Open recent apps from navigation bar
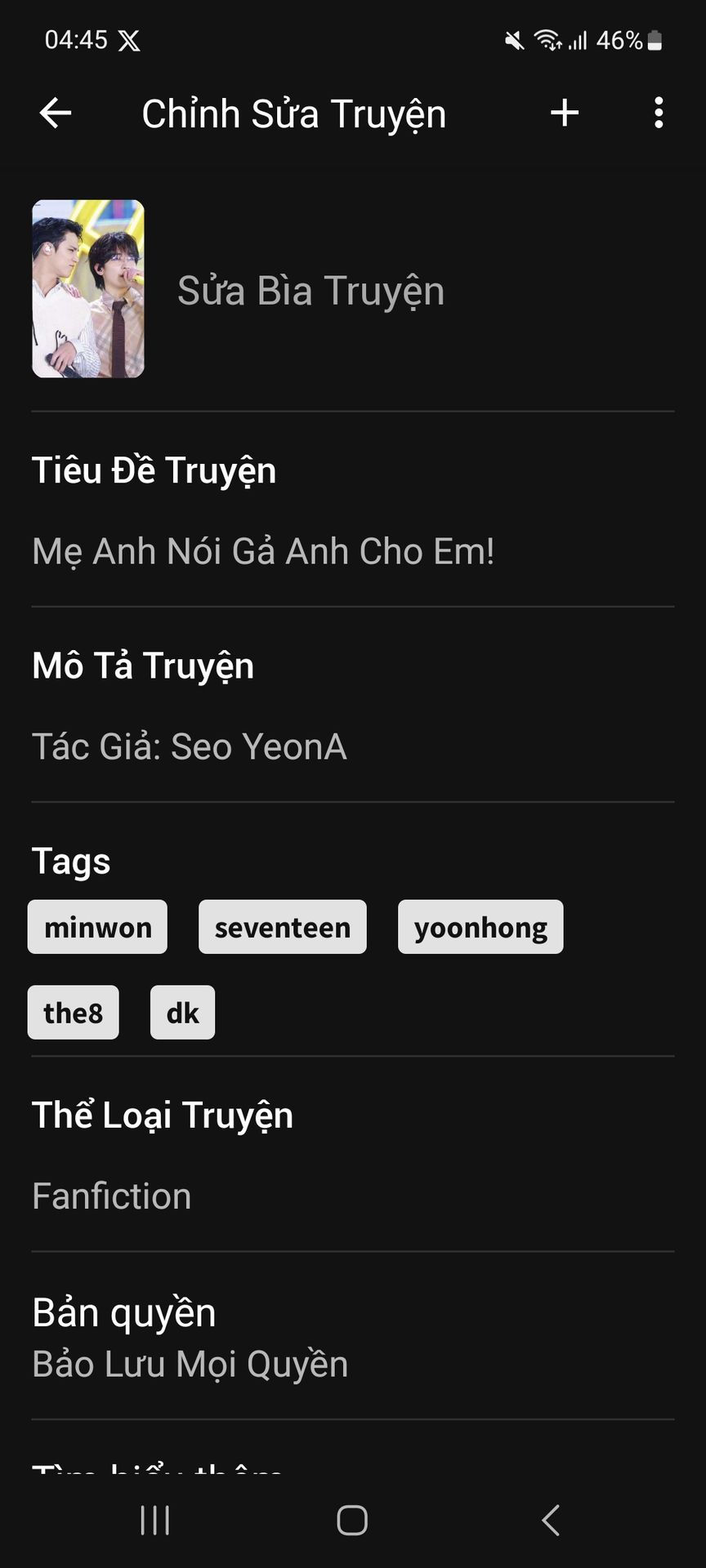The height and width of the screenshot is (1568, 706). click(x=154, y=1521)
